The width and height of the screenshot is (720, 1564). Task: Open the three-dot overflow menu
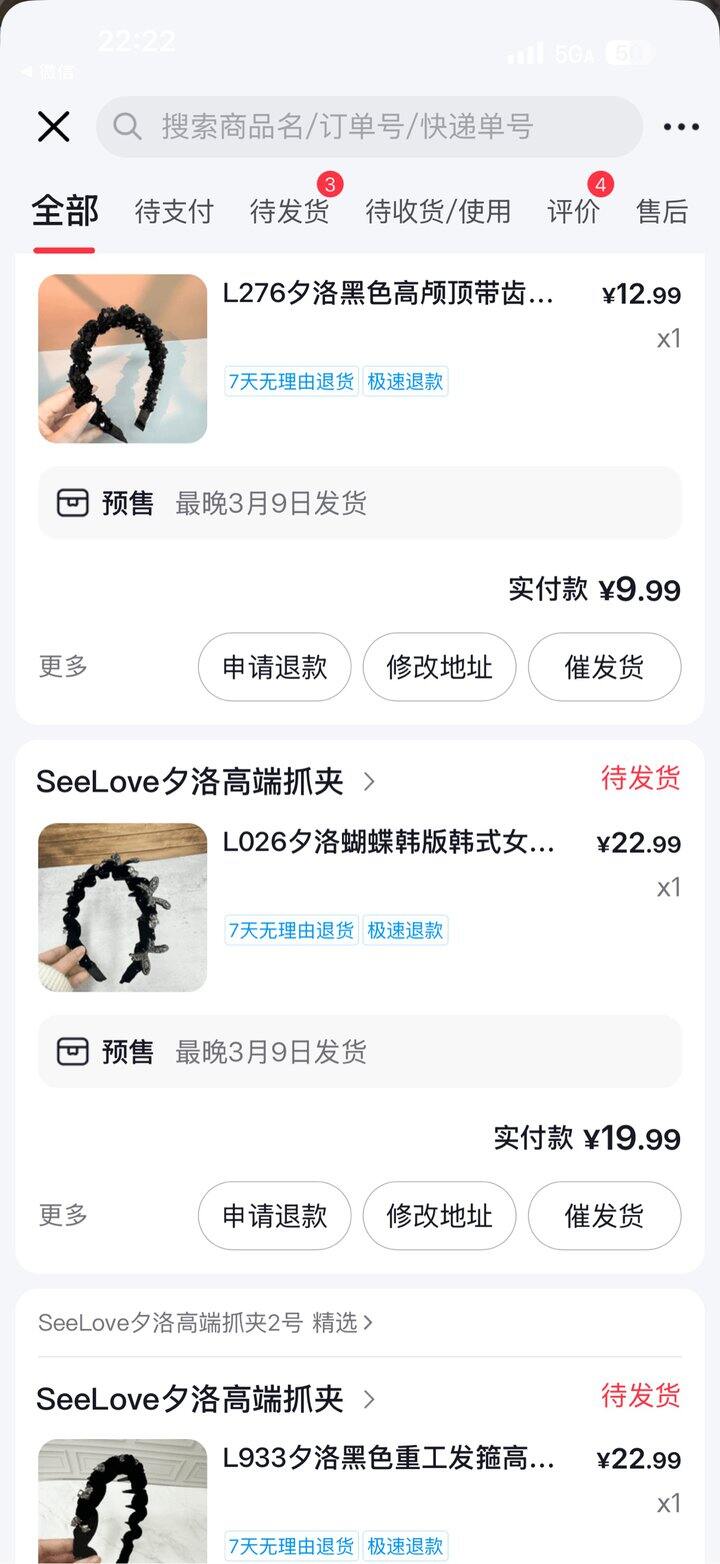coord(681,127)
